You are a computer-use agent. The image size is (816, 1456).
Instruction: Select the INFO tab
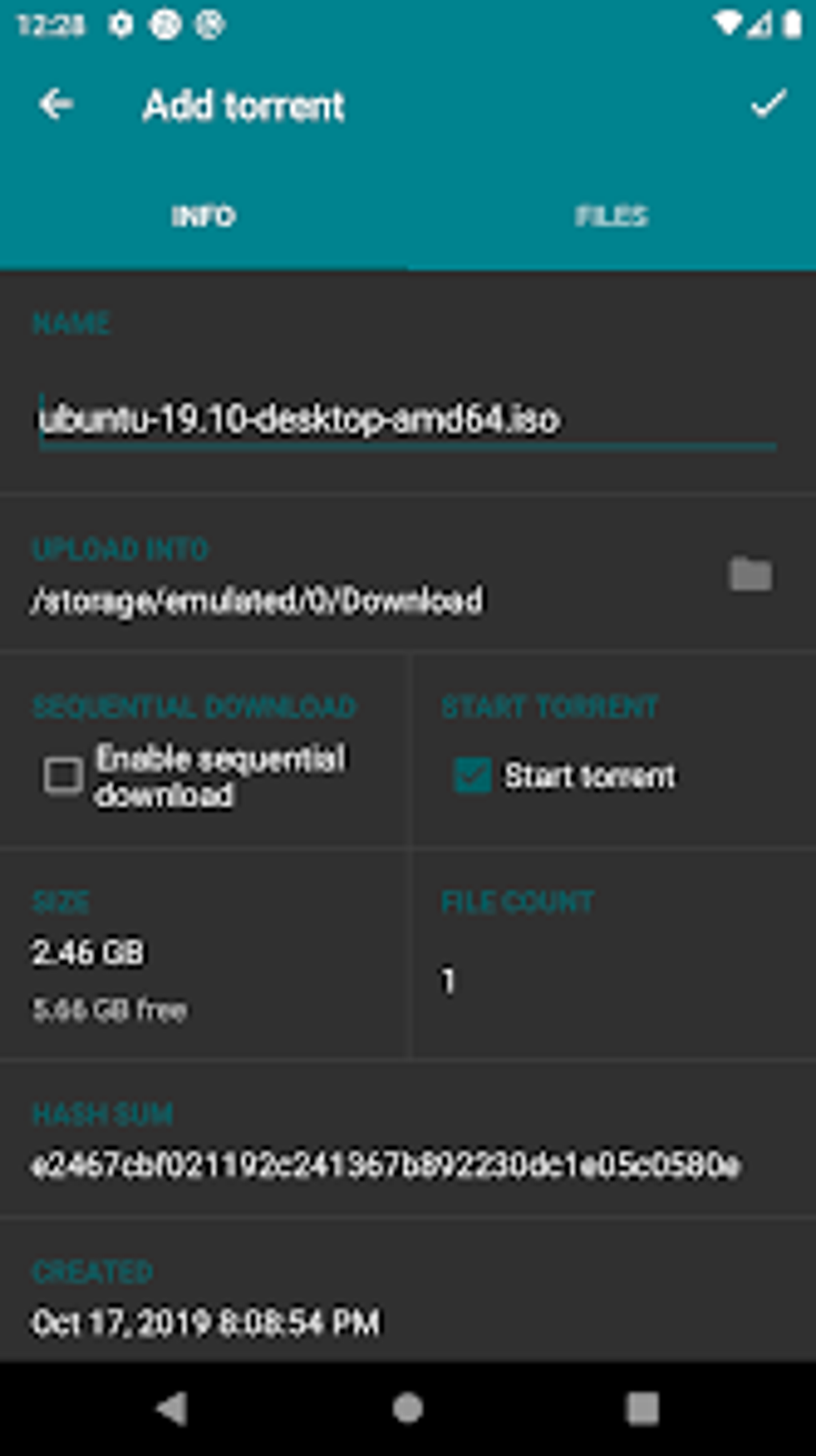coord(203,215)
